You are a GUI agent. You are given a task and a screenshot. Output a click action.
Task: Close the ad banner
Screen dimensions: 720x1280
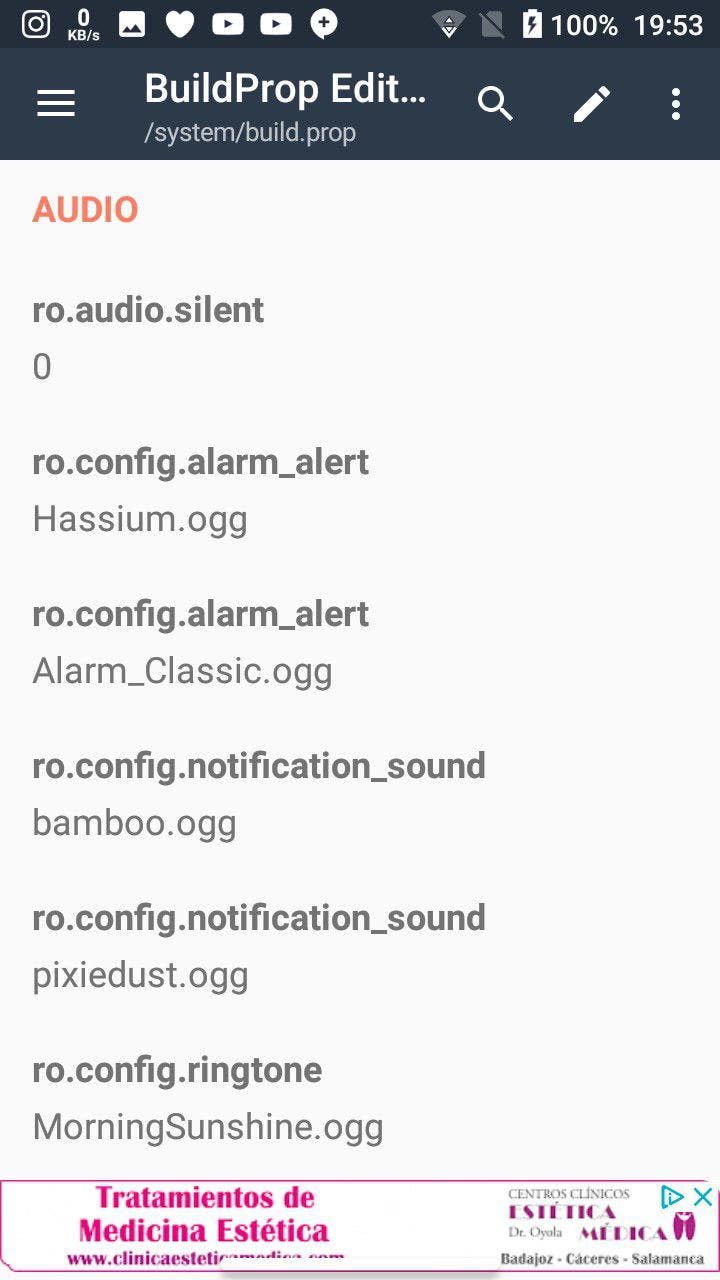pyautogui.click(x=703, y=1197)
